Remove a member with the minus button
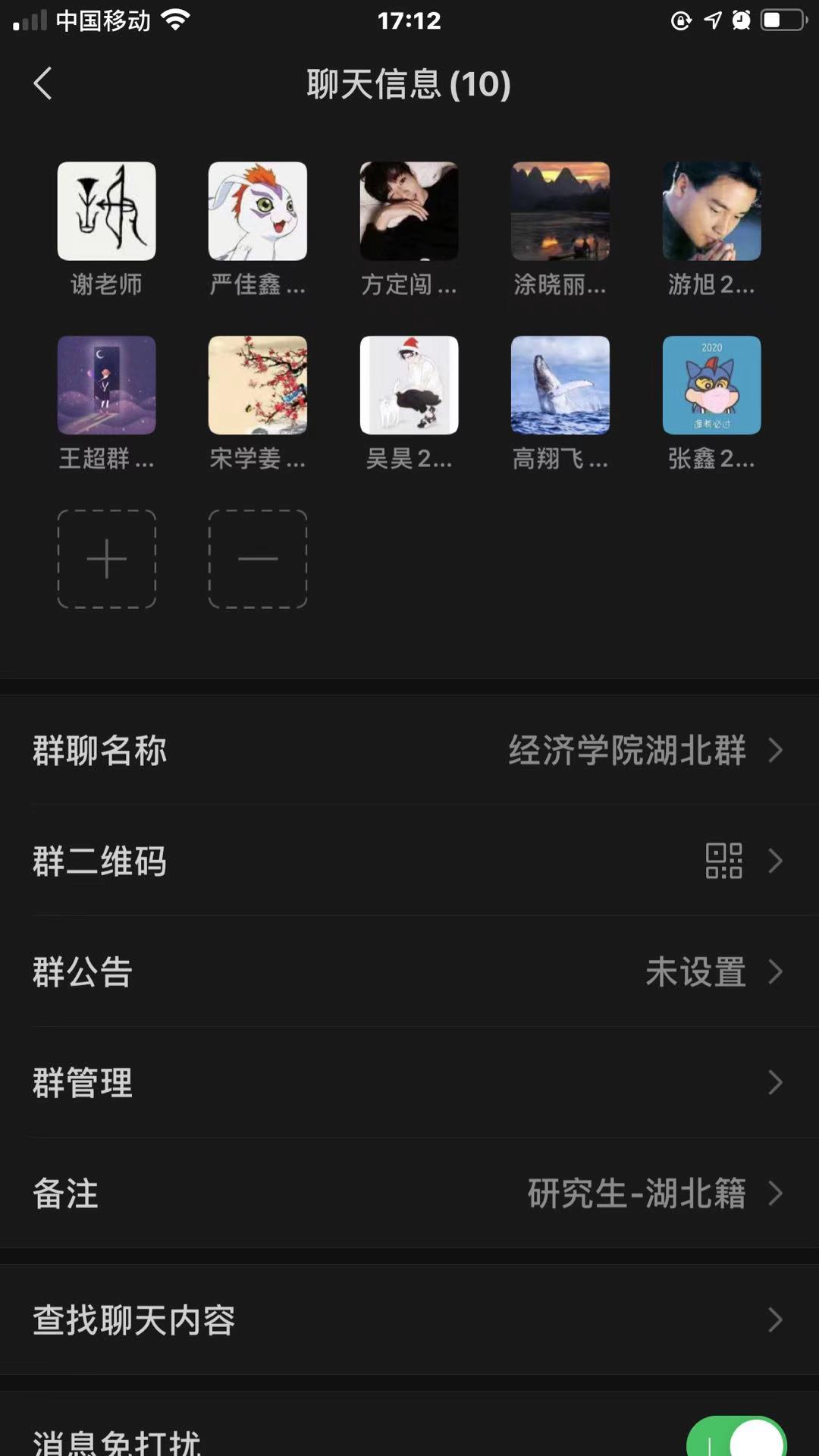Screen dimensions: 819x1456 258,559
